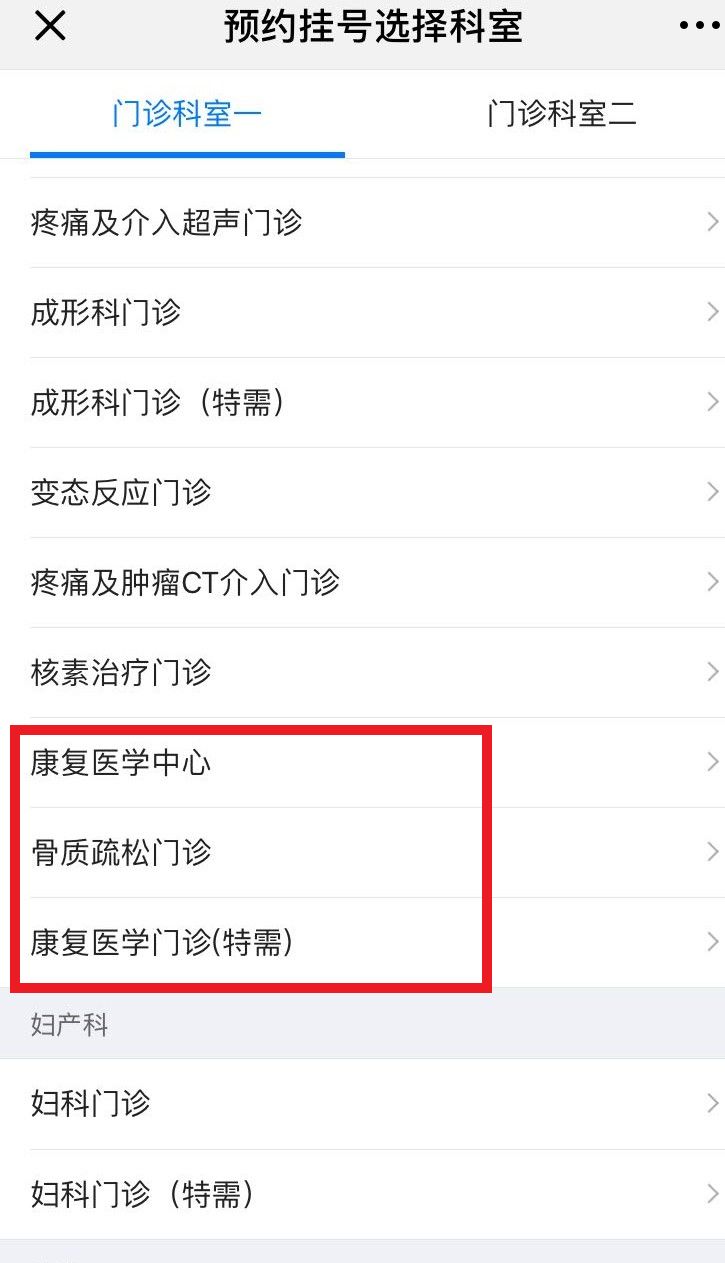
Task: Expand 核素治疗门诊 entry arrow
Action: click(712, 672)
